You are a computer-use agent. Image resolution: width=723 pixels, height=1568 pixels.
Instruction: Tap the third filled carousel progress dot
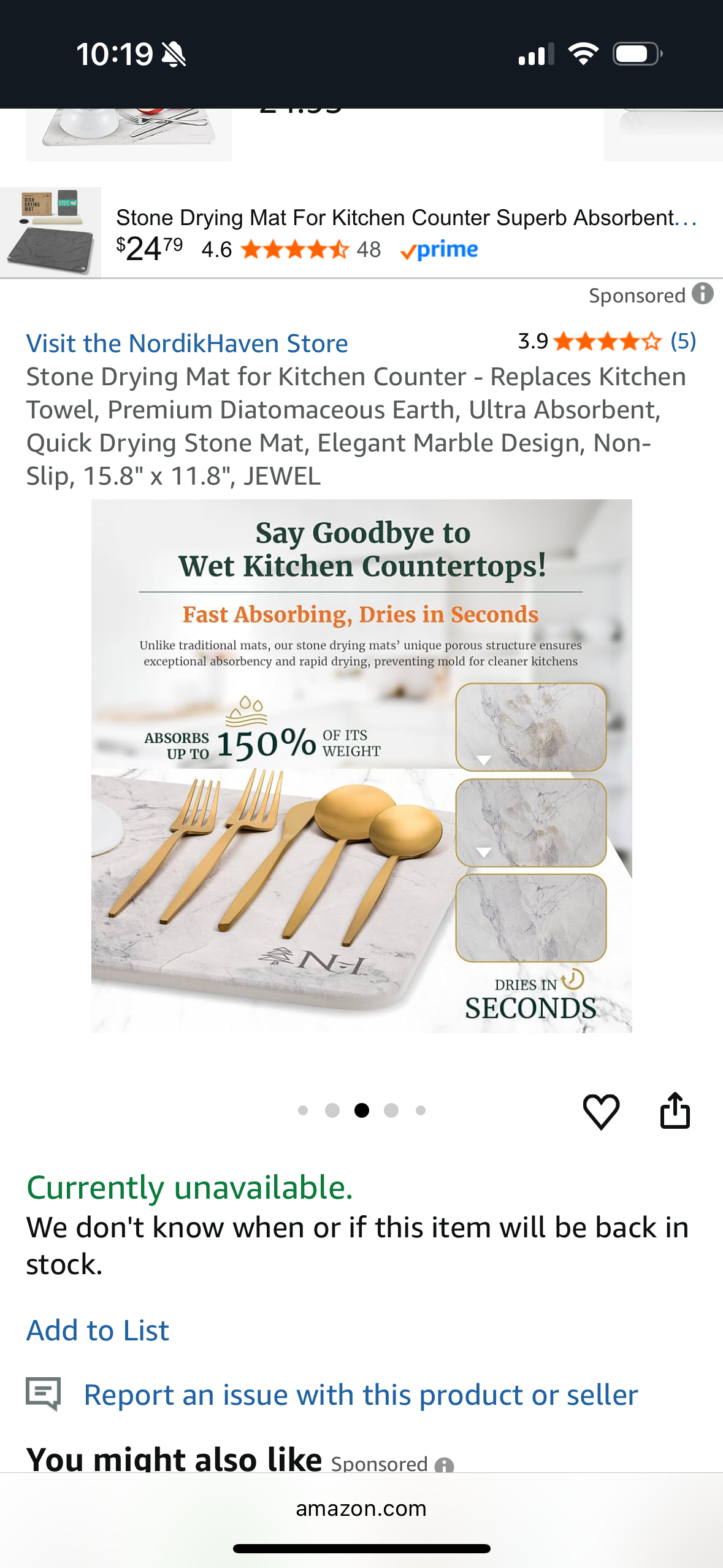point(361,1110)
